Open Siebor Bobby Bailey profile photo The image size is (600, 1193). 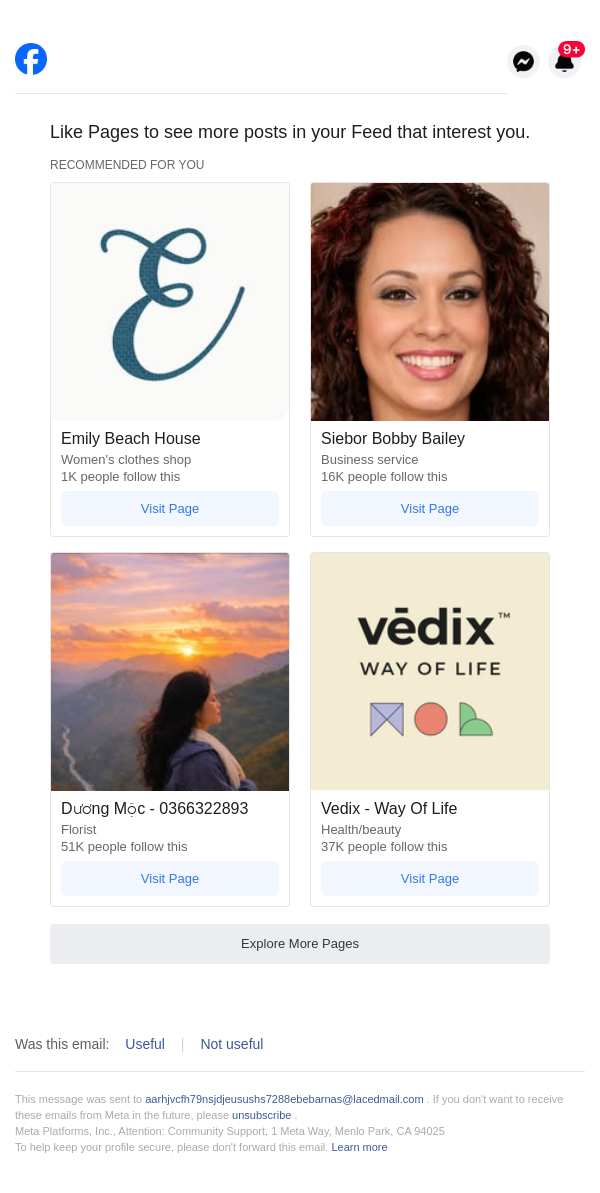coord(430,302)
